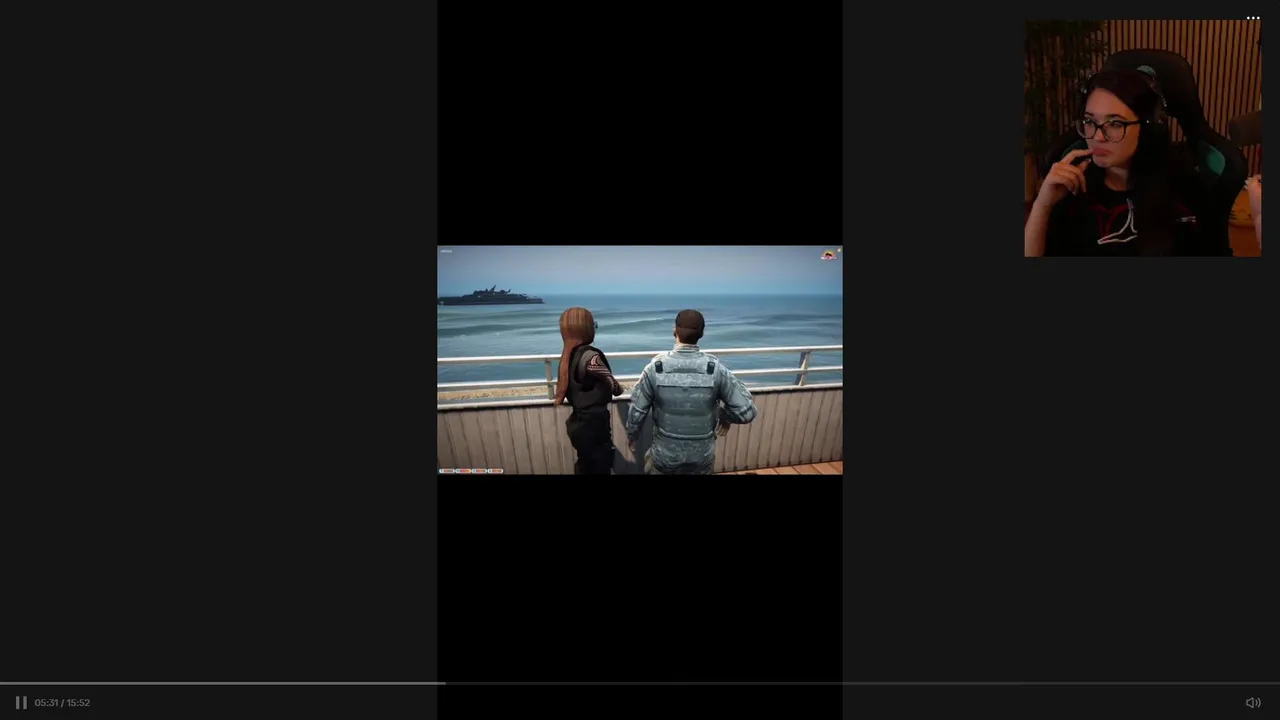This screenshot has width=1280, height=720.
Task: Open the three-dot overflow menu
Action: (x=1252, y=18)
